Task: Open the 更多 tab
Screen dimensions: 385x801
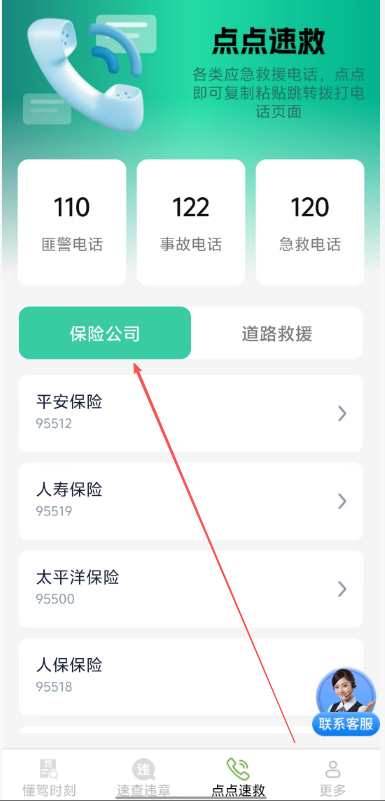Action: [333, 779]
